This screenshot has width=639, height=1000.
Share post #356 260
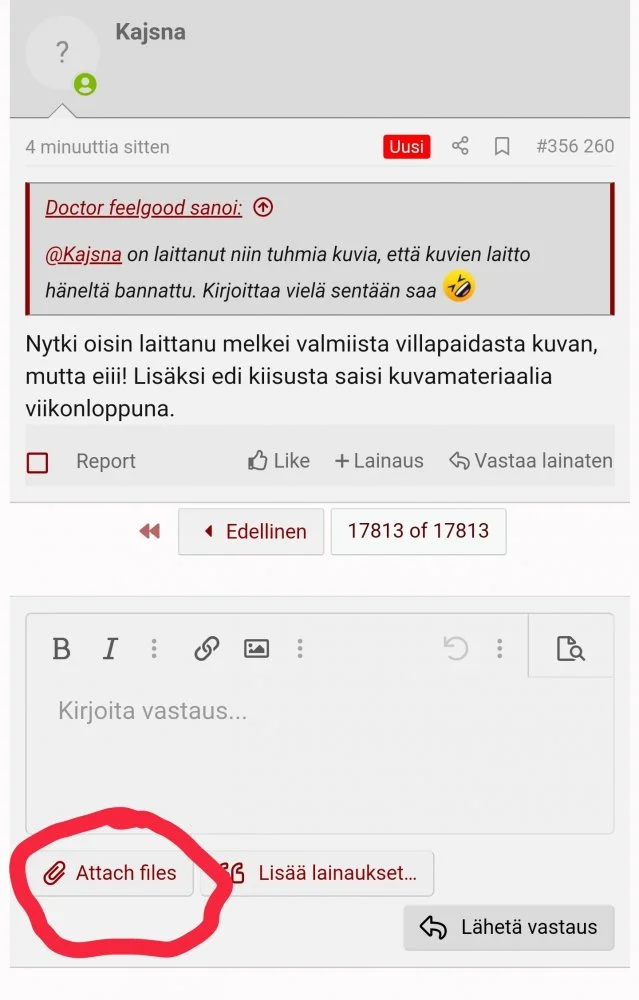460,146
